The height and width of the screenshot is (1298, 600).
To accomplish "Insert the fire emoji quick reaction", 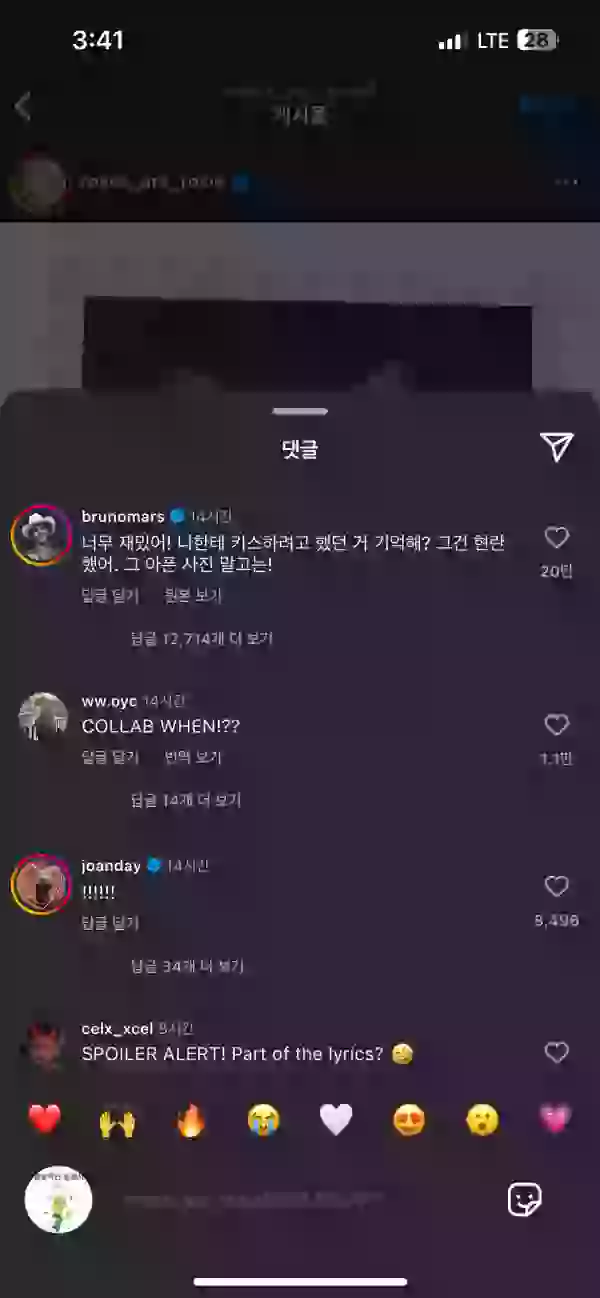I will click(190, 1120).
